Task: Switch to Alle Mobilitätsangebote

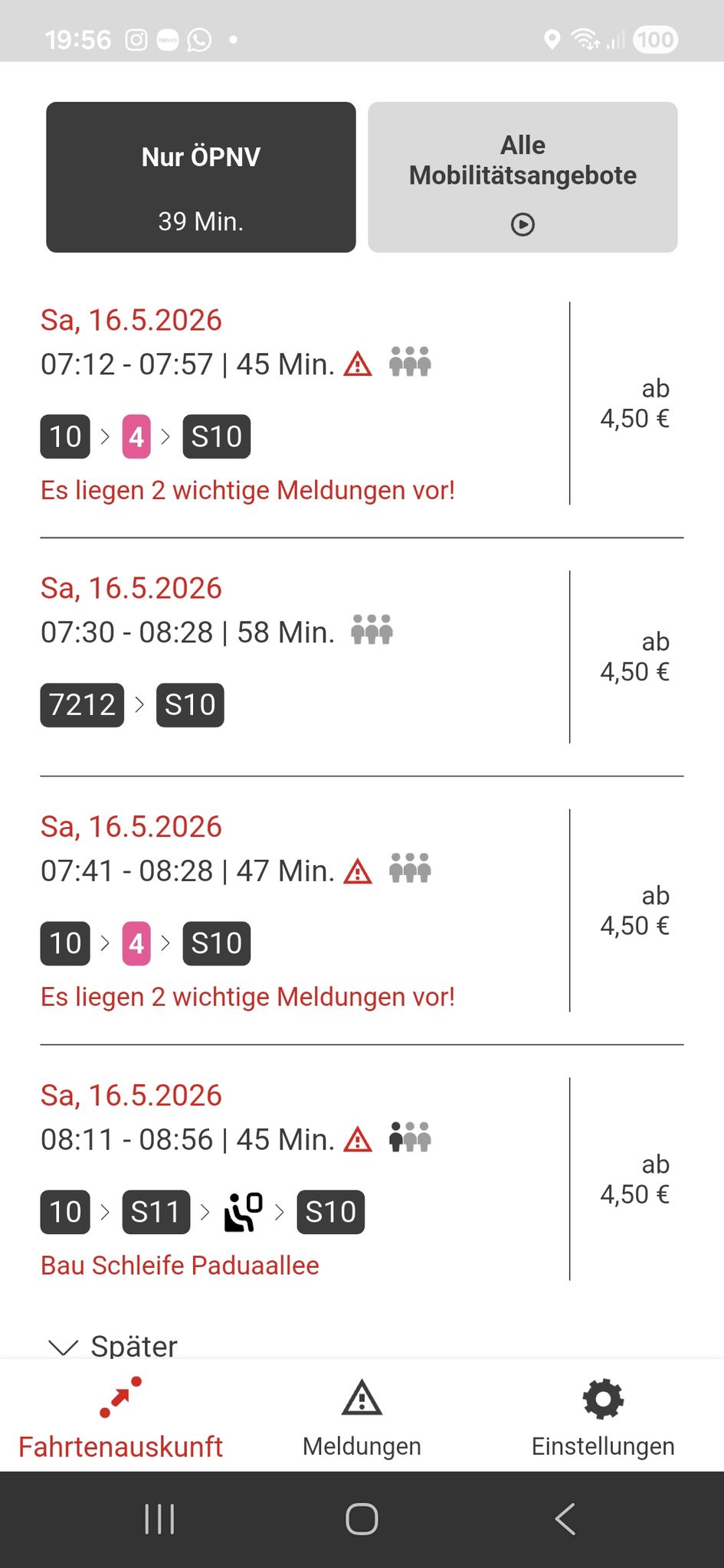Action: [x=523, y=177]
